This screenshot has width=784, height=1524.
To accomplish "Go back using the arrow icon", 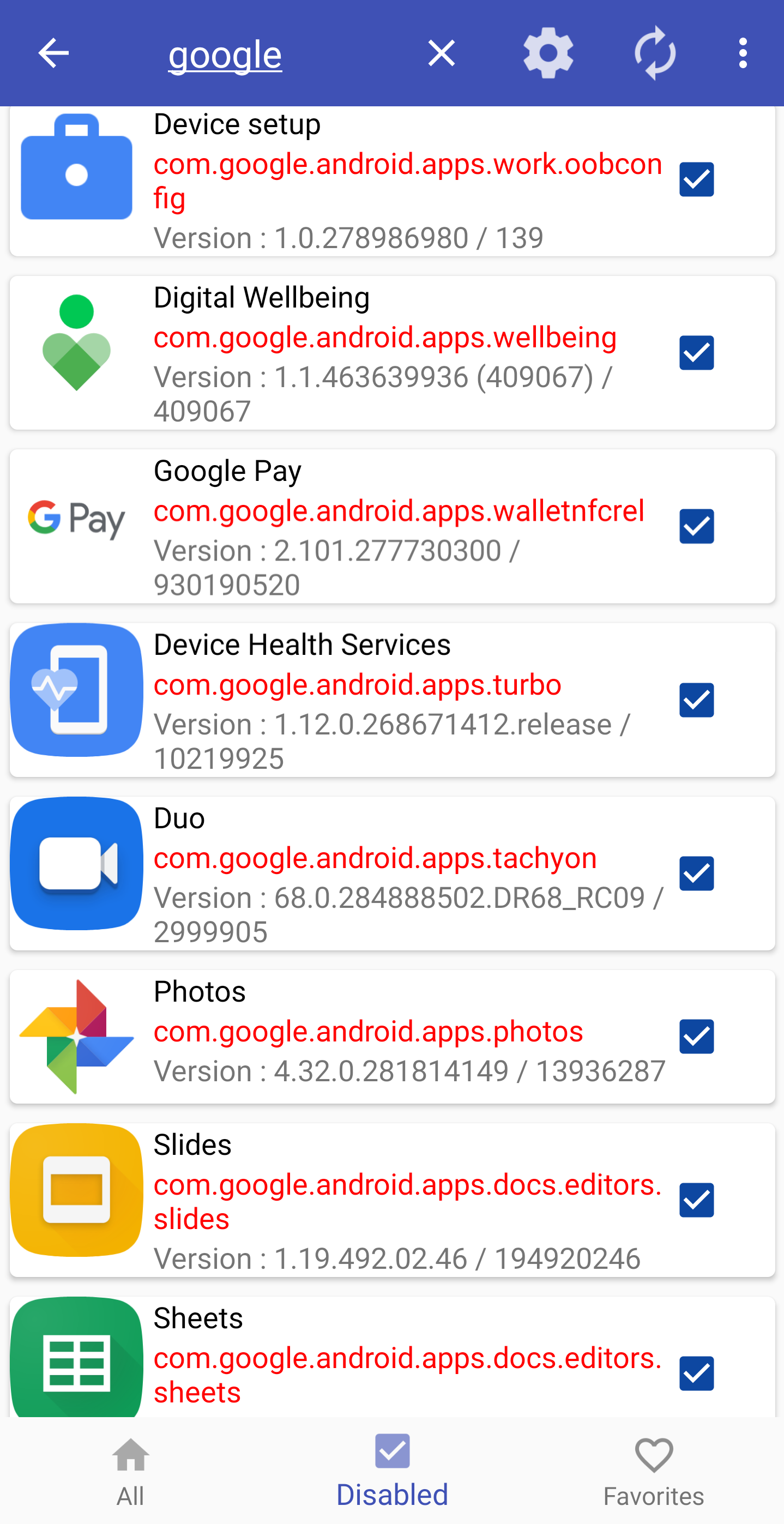I will point(53,53).
